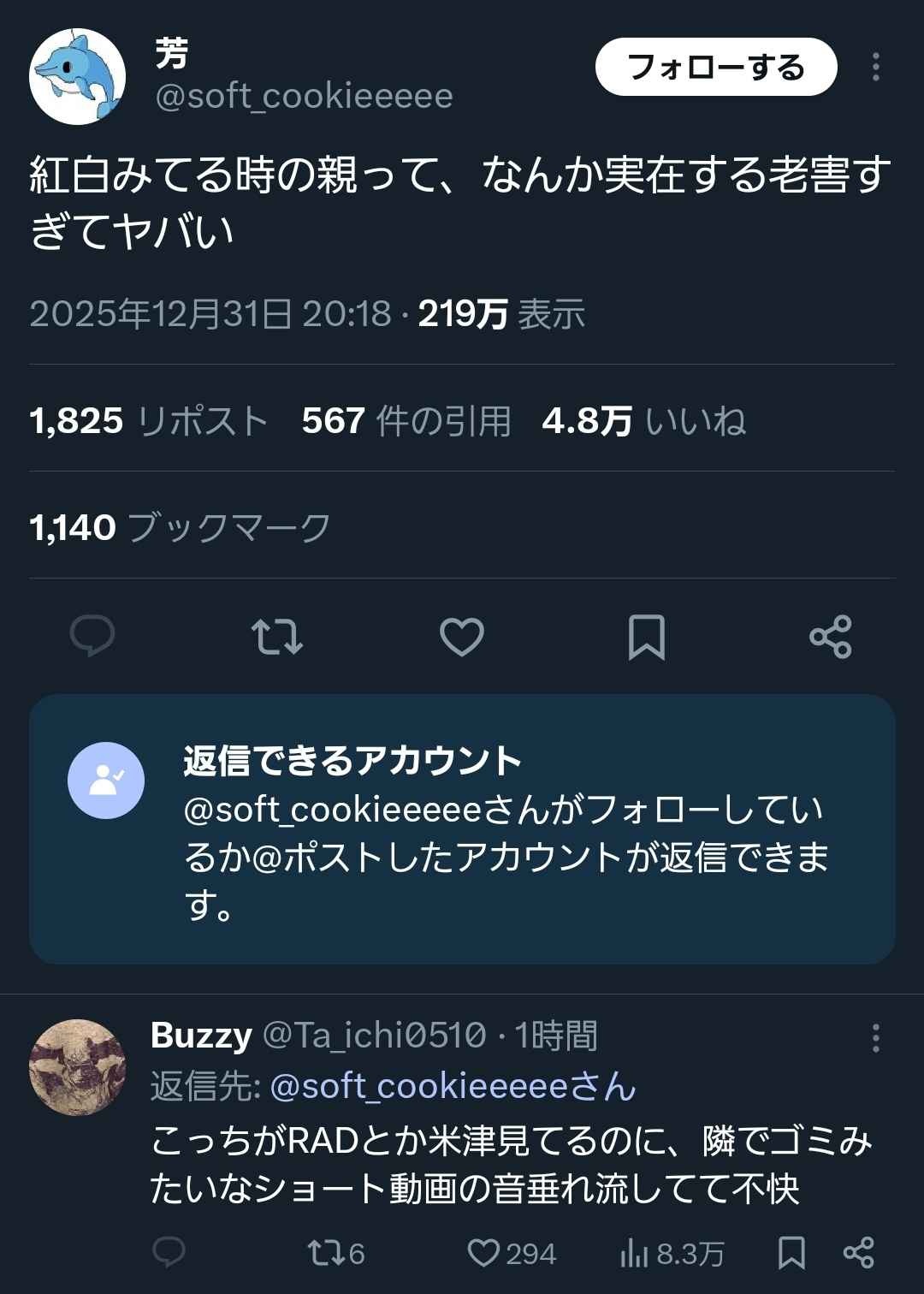924x1294 pixels.
Task: Reply to Buzzy's comment
Action: coord(169,1253)
